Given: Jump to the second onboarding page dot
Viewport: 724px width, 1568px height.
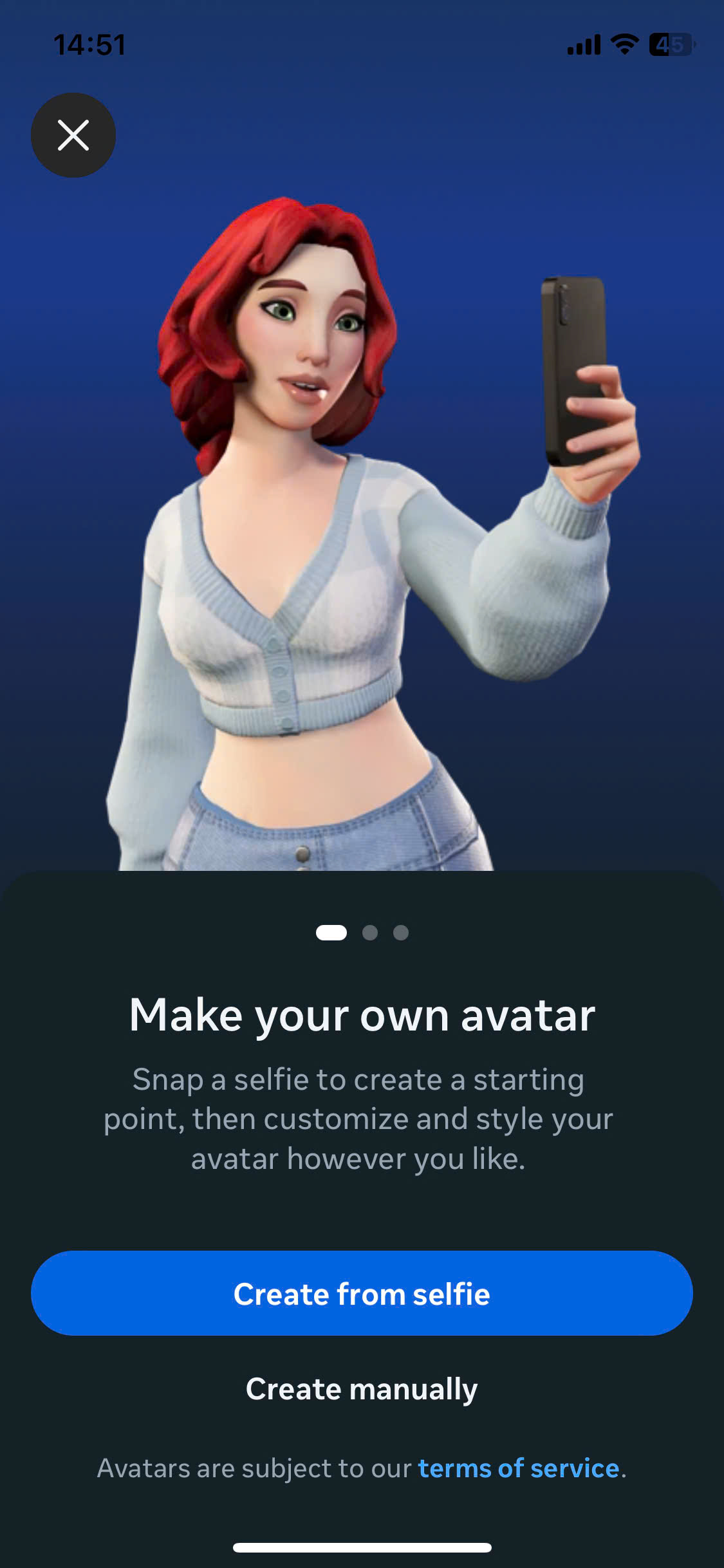Looking at the screenshot, I should pyautogui.click(x=370, y=933).
